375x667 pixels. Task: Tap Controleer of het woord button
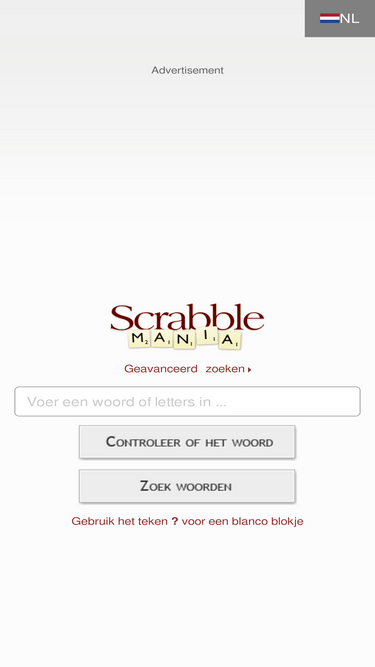187,442
